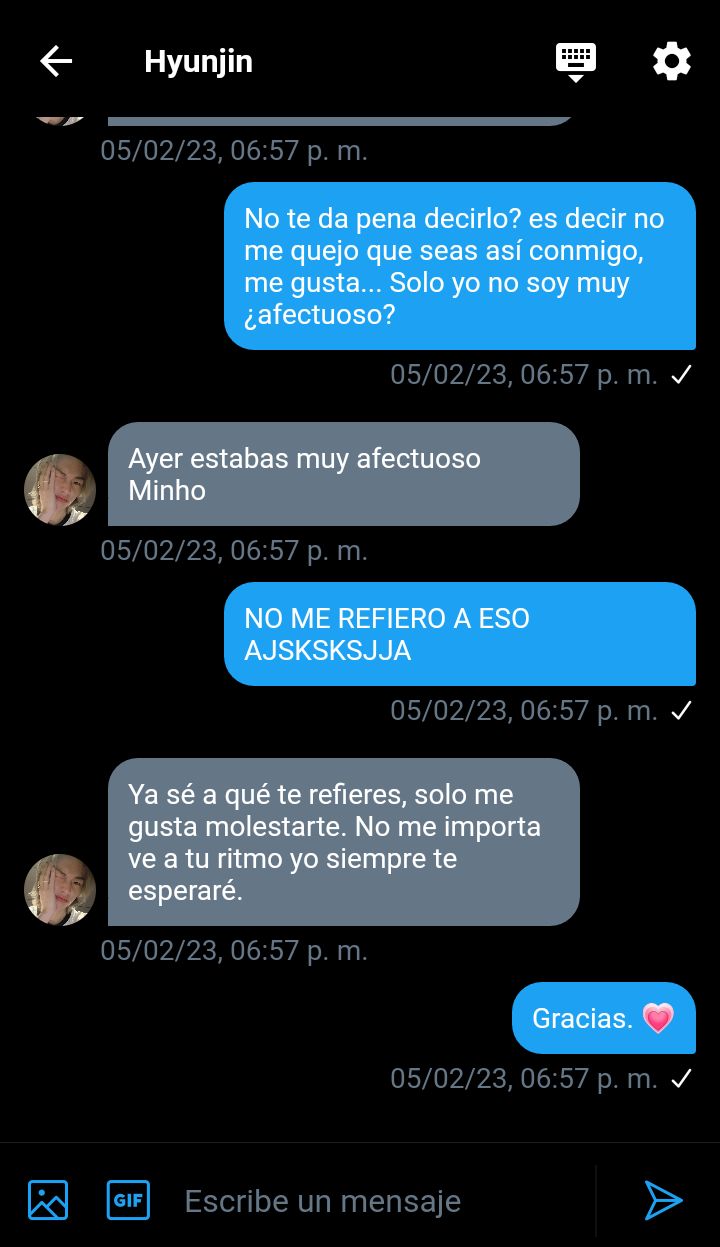The width and height of the screenshot is (720, 1247).
Task: Attach an image with the picture icon
Action: (48, 1200)
